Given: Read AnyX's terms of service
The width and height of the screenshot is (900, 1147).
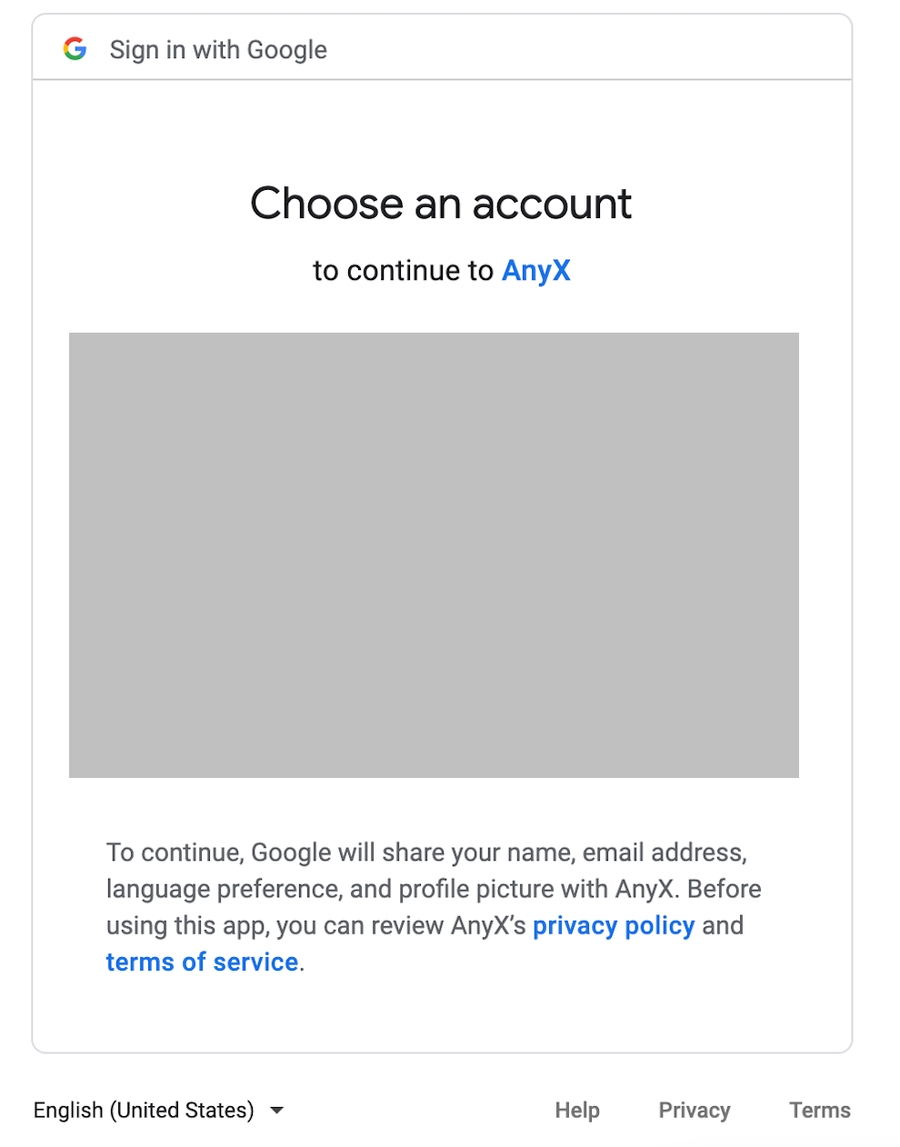Looking at the screenshot, I should coord(202,962).
